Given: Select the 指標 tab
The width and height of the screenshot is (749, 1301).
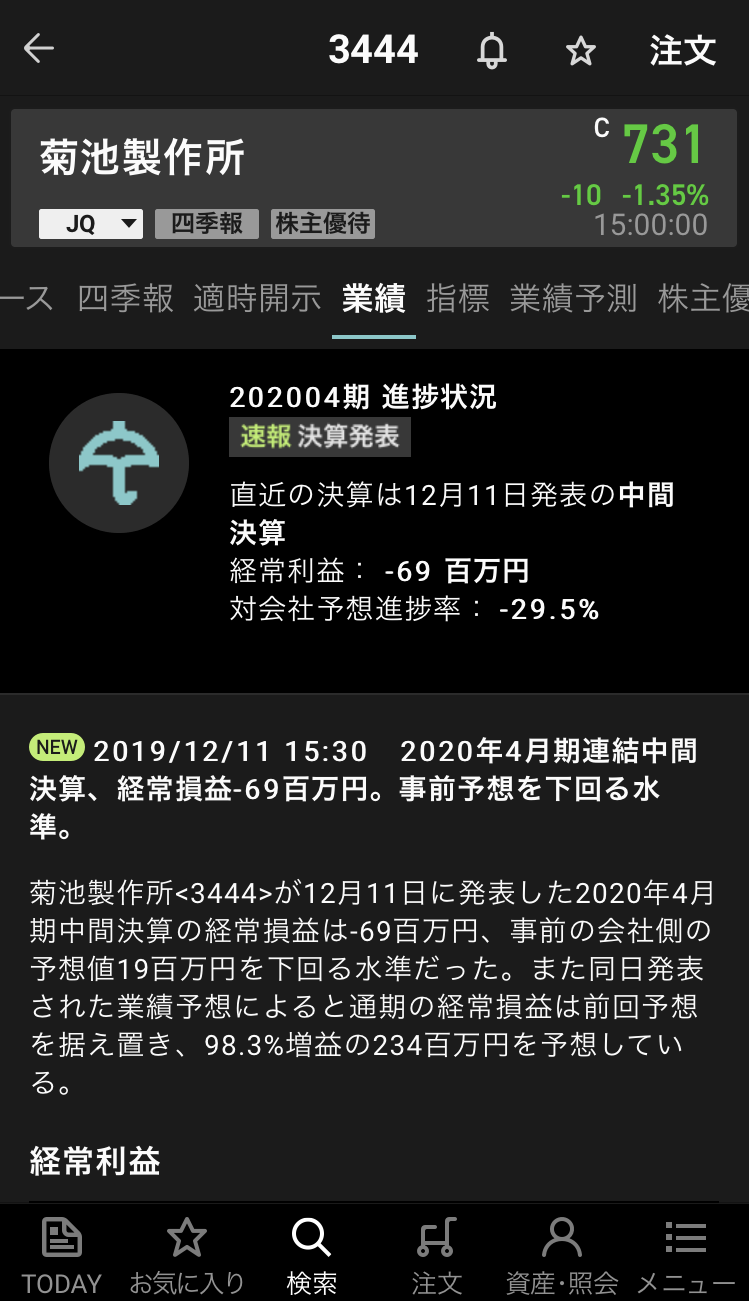Looking at the screenshot, I should (458, 298).
